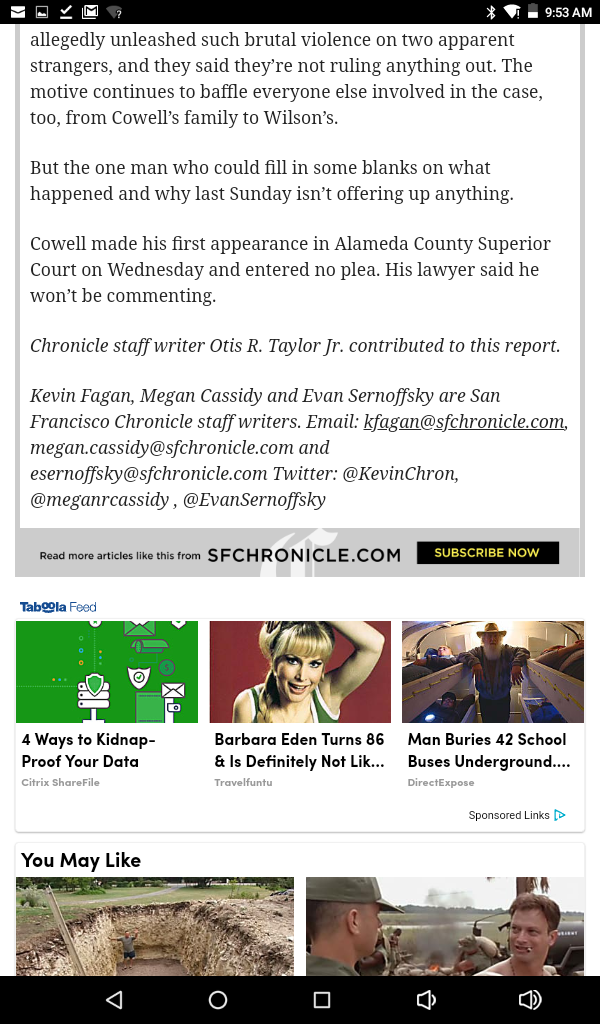The image size is (600, 1024).
Task: Raise the volume from the navigation bar
Action: tap(530, 1000)
